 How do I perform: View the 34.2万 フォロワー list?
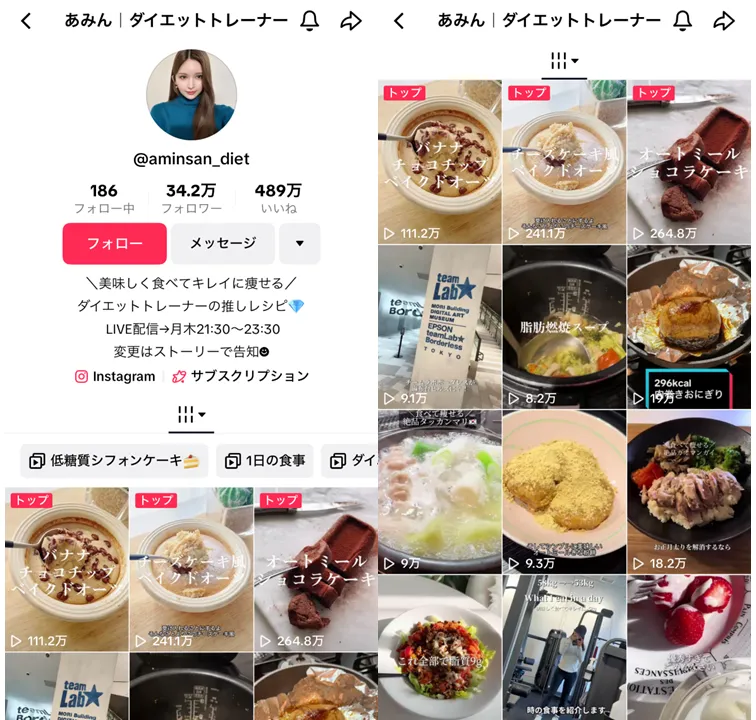click(191, 198)
